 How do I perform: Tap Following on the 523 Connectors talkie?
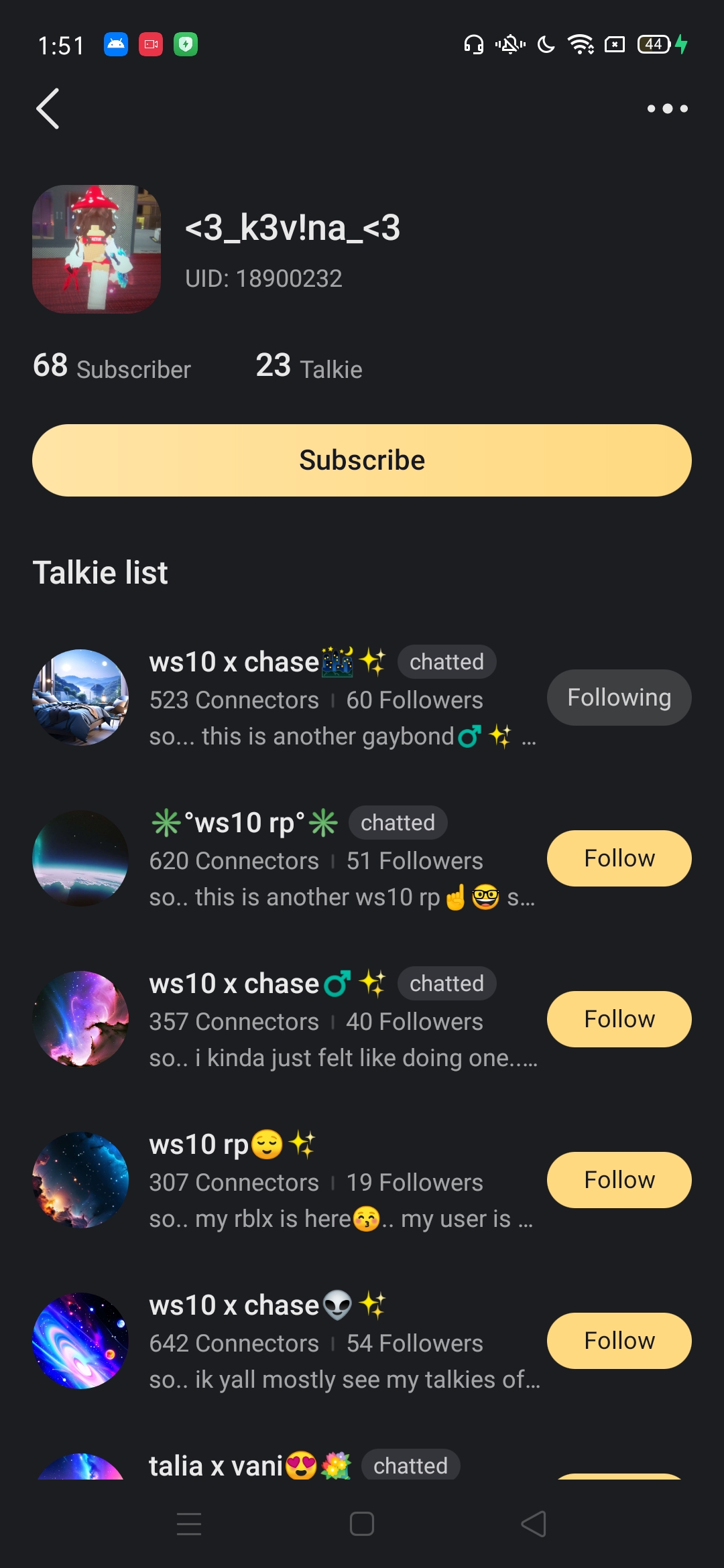619,698
